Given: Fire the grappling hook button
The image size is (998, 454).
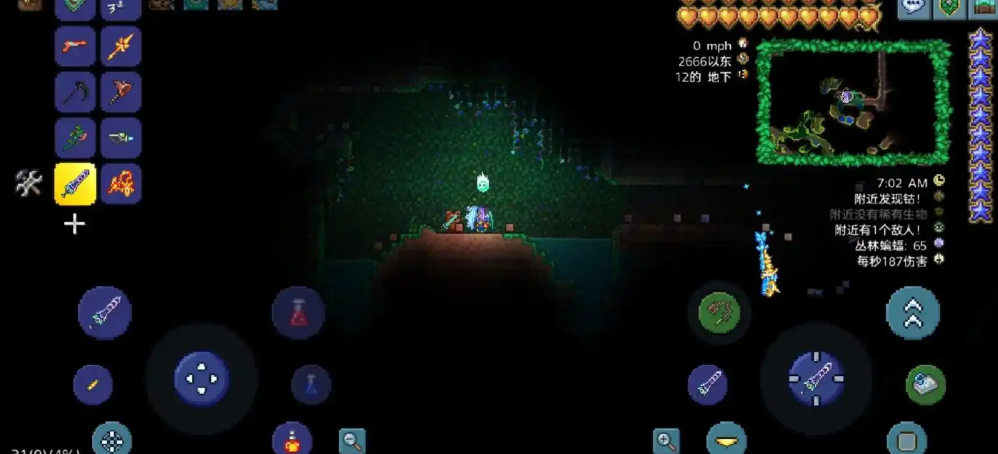Looking at the screenshot, I should (718, 312).
